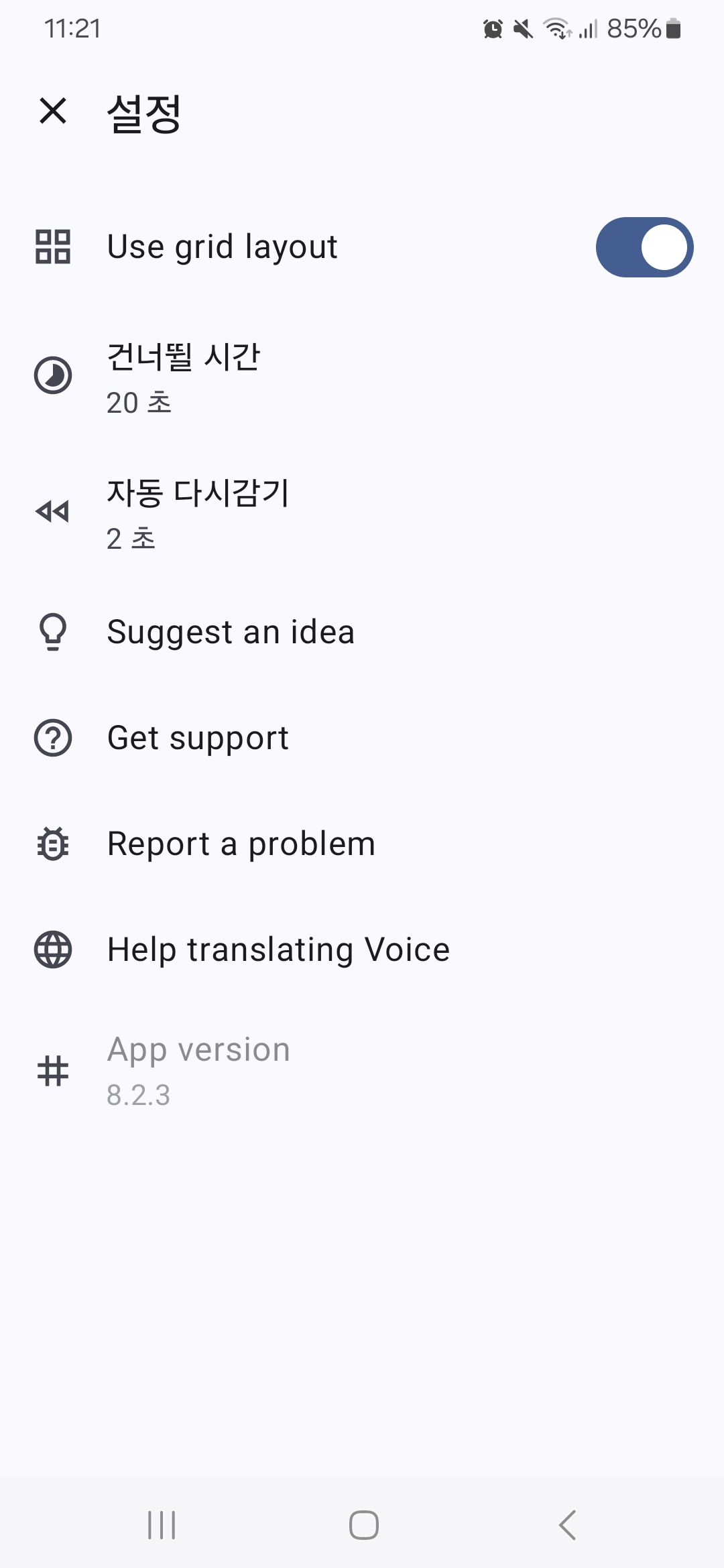Open Get support

198,738
